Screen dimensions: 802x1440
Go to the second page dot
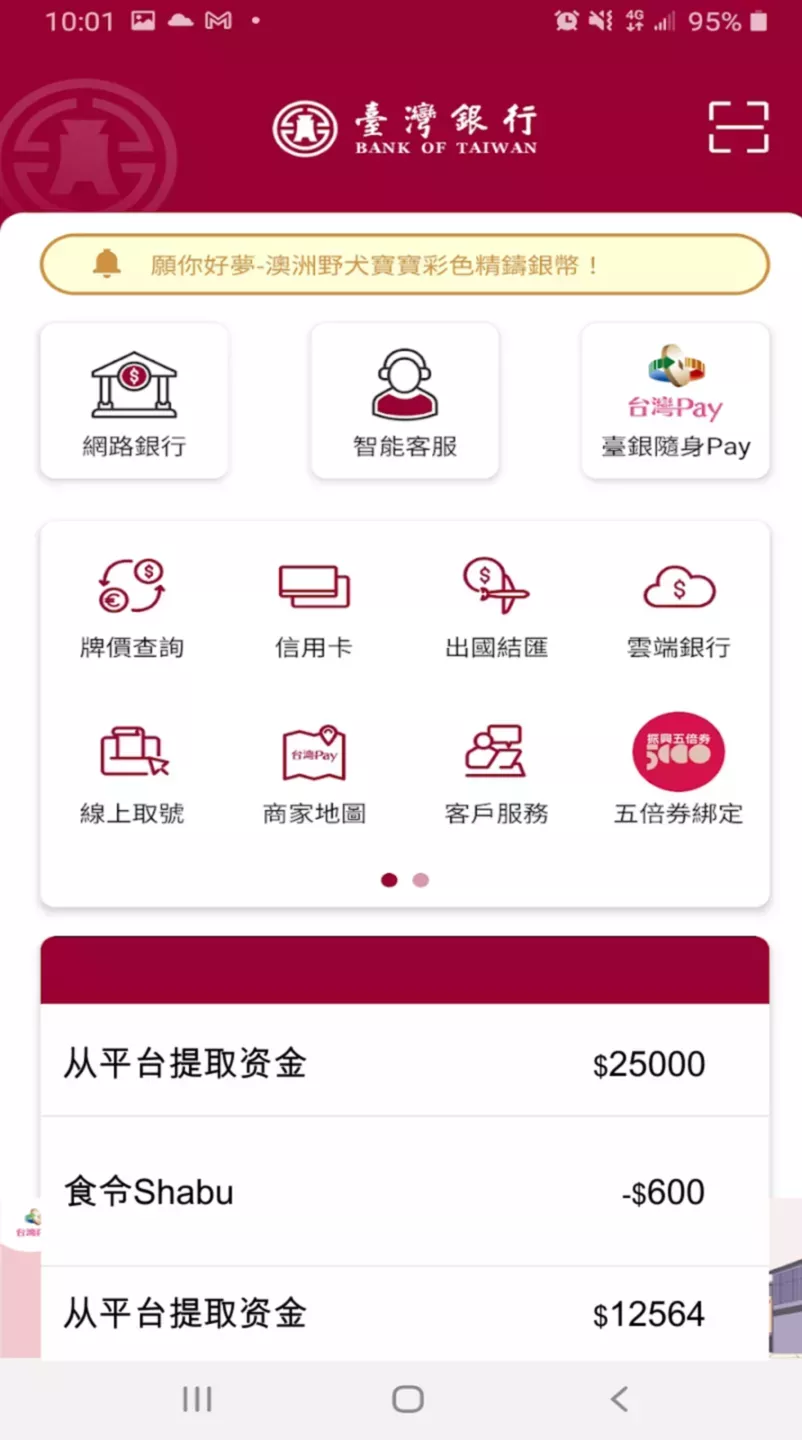click(x=421, y=880)
